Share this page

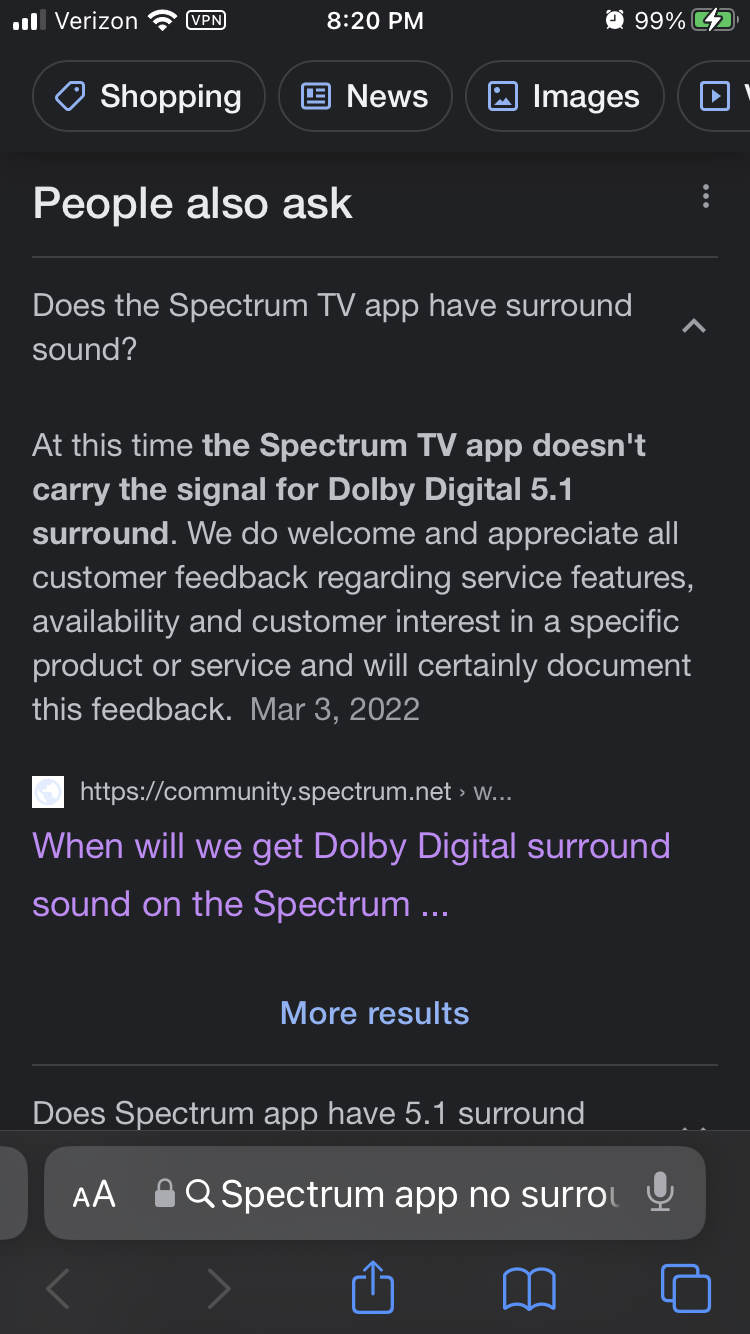(x=373, y=1288)
